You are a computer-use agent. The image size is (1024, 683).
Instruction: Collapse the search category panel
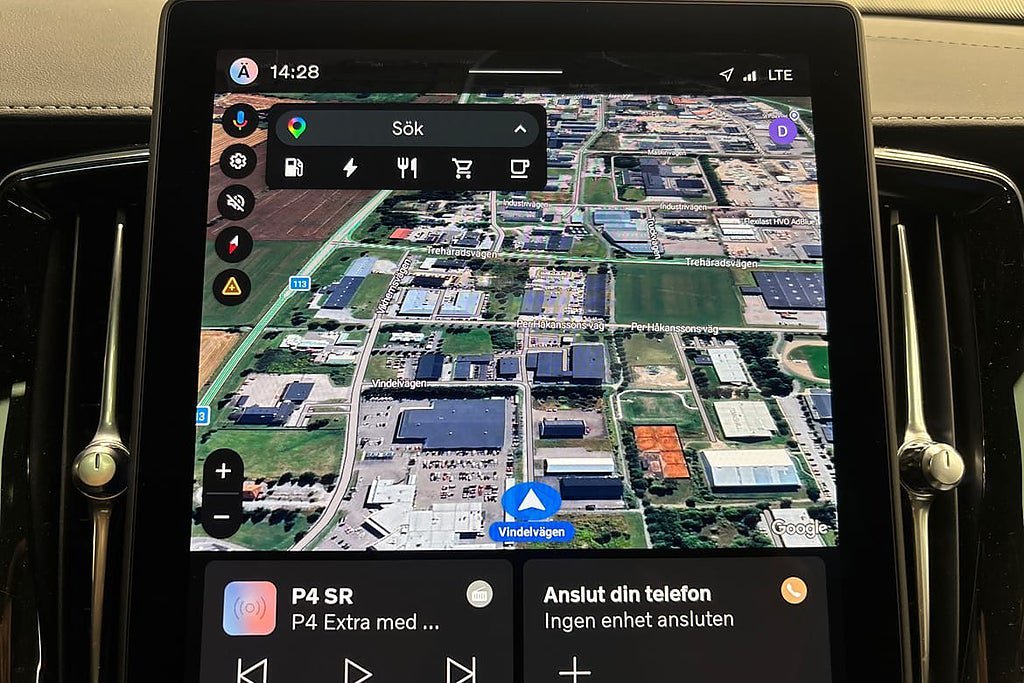[520, 129]
